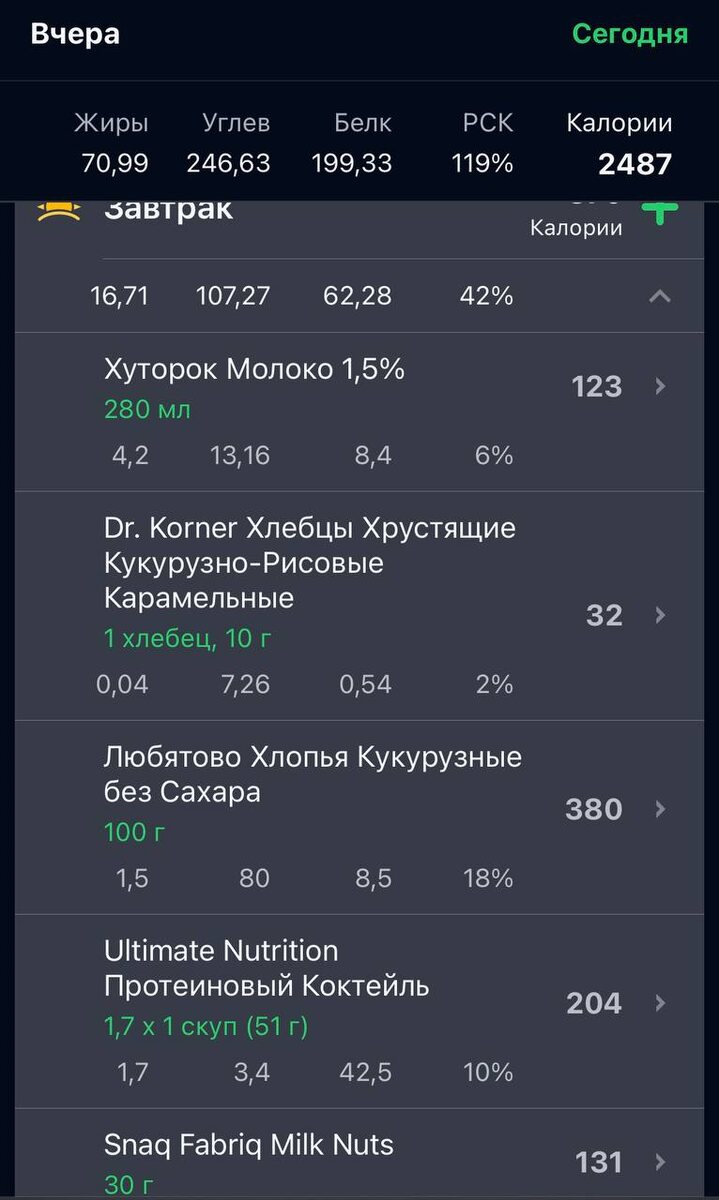
Task: Add food to Завтрак with the plus icon
Action: 660,211
